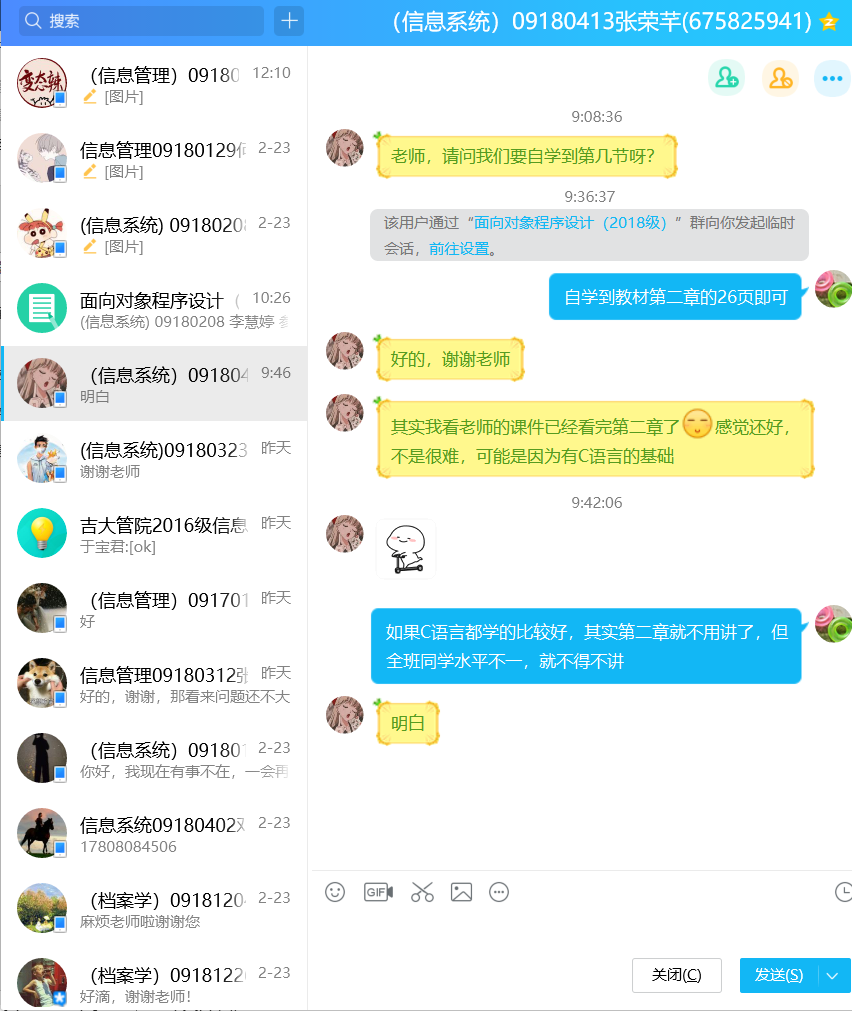Screen dimensions: 852x1011
Task: Tap the picture icon to send an image
Action: coord(461,892)
